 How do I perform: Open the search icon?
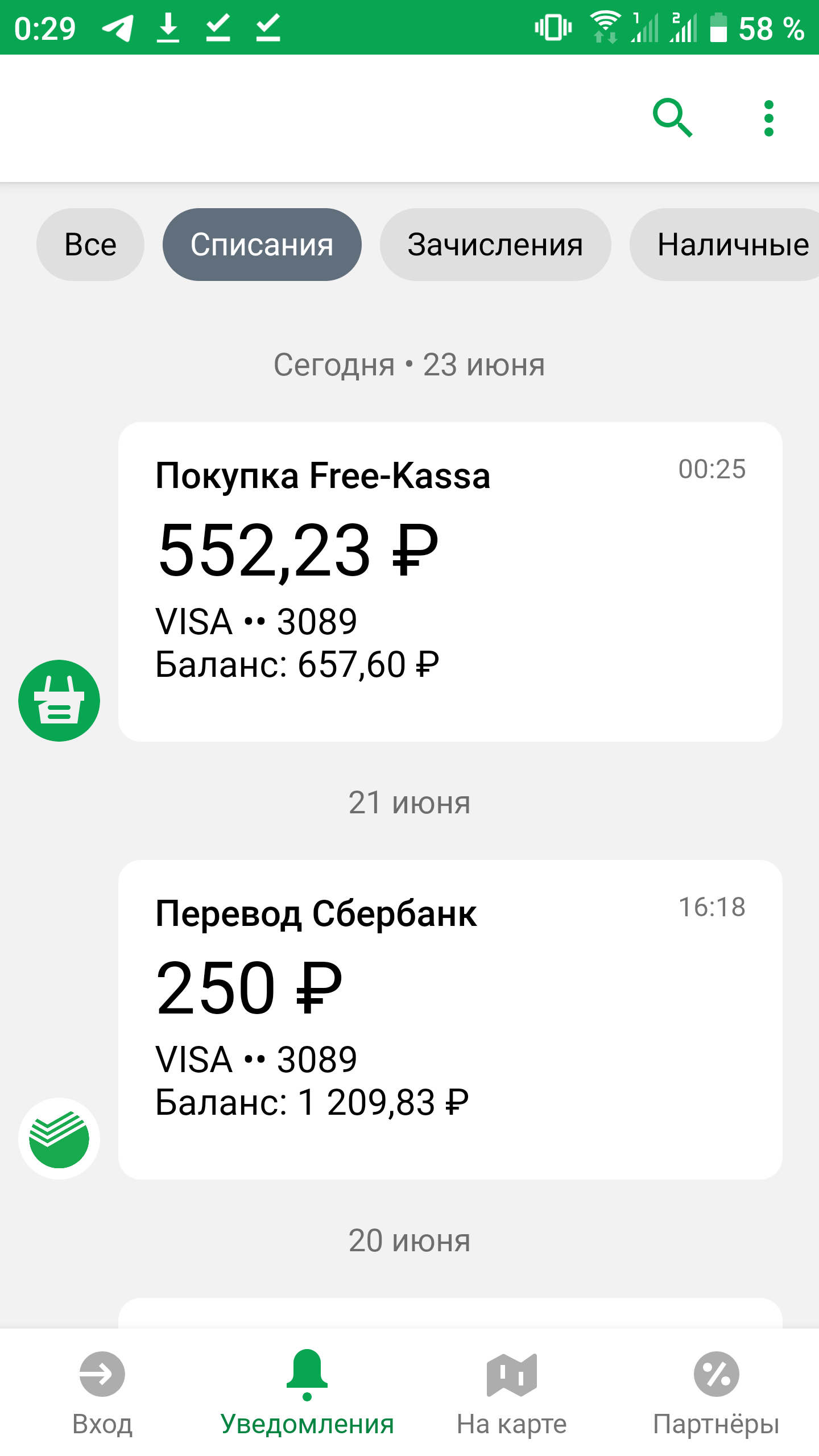(672, 118)
